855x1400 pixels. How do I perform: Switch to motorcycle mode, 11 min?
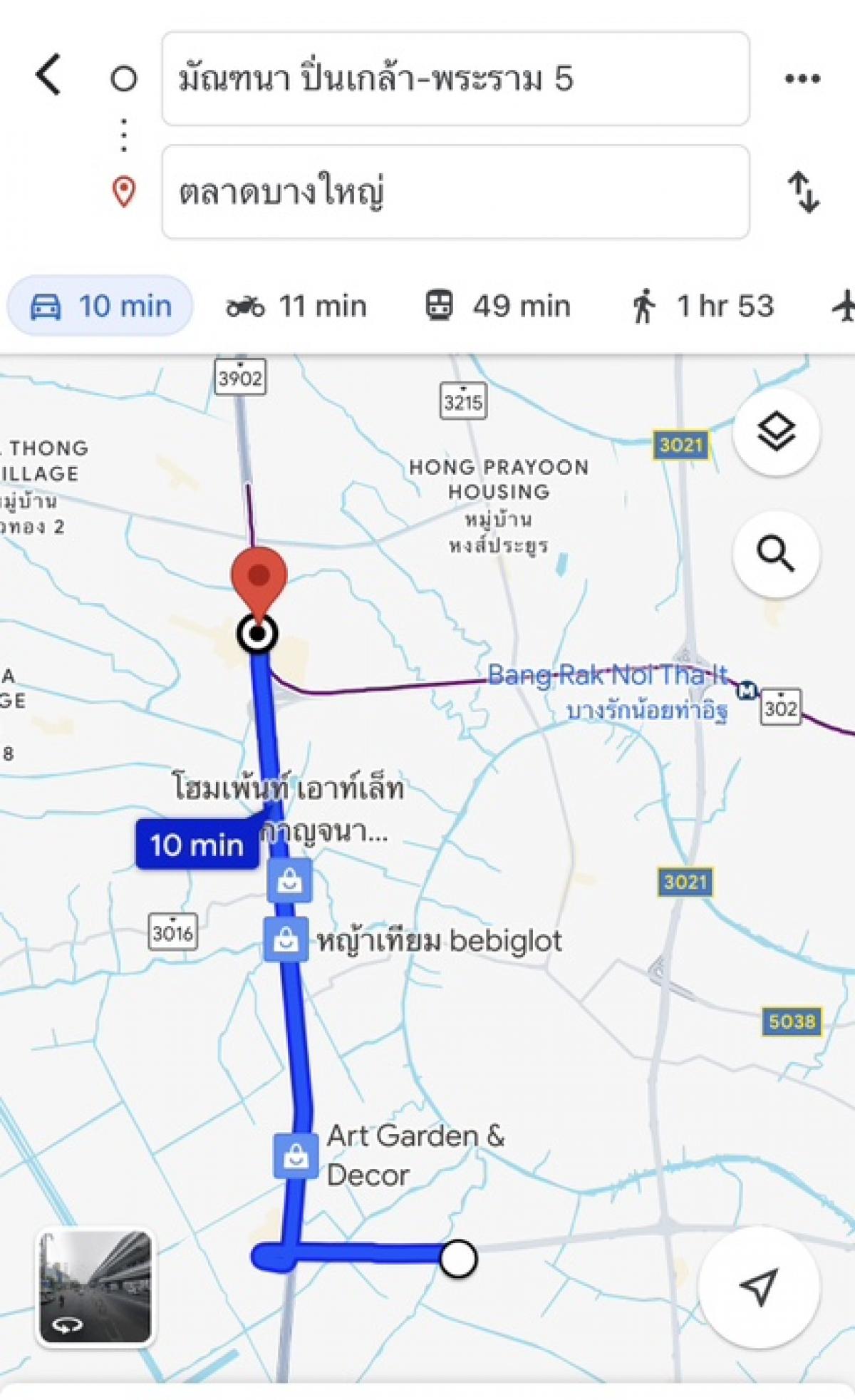296,307
